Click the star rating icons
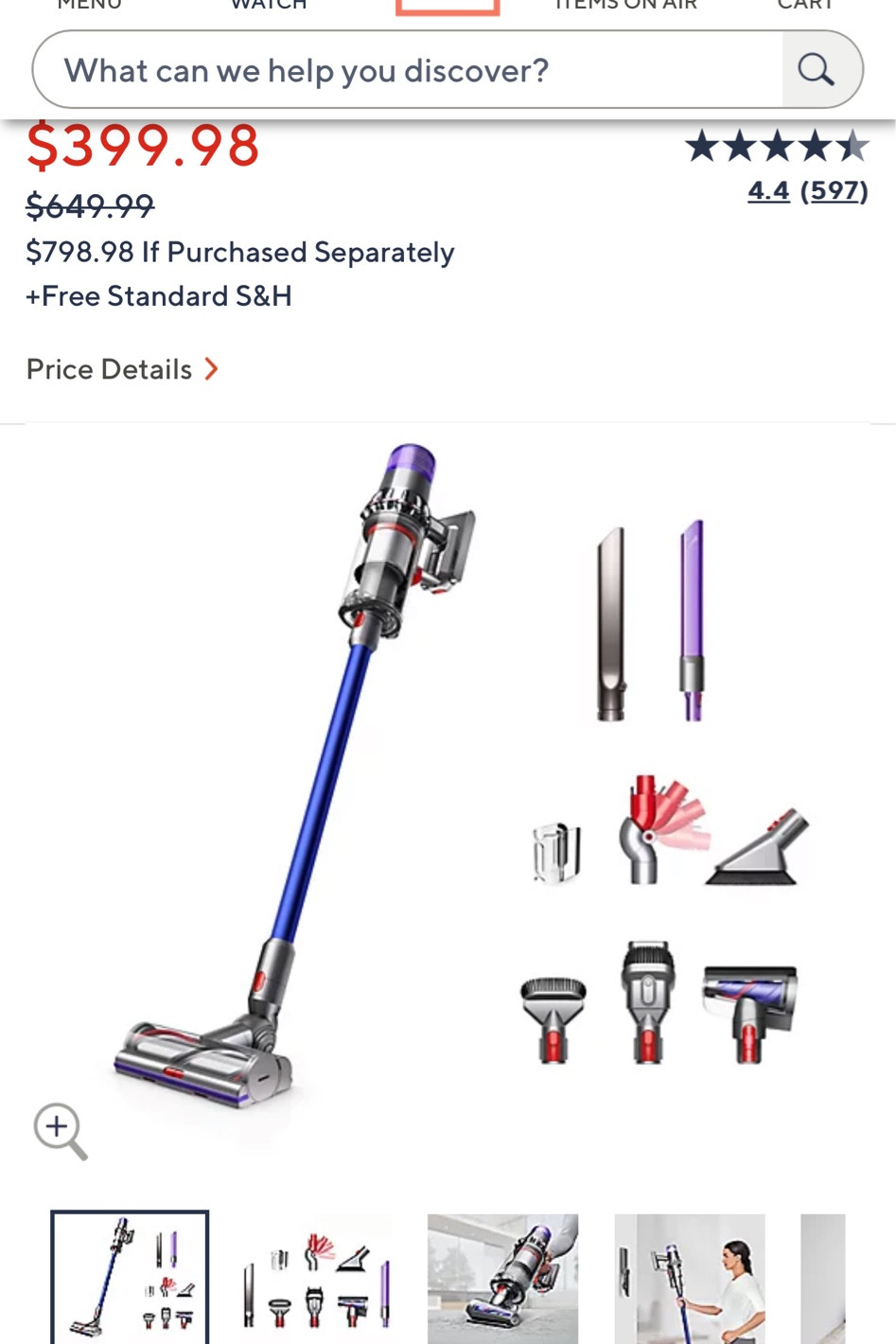 (x=778, y=147)
